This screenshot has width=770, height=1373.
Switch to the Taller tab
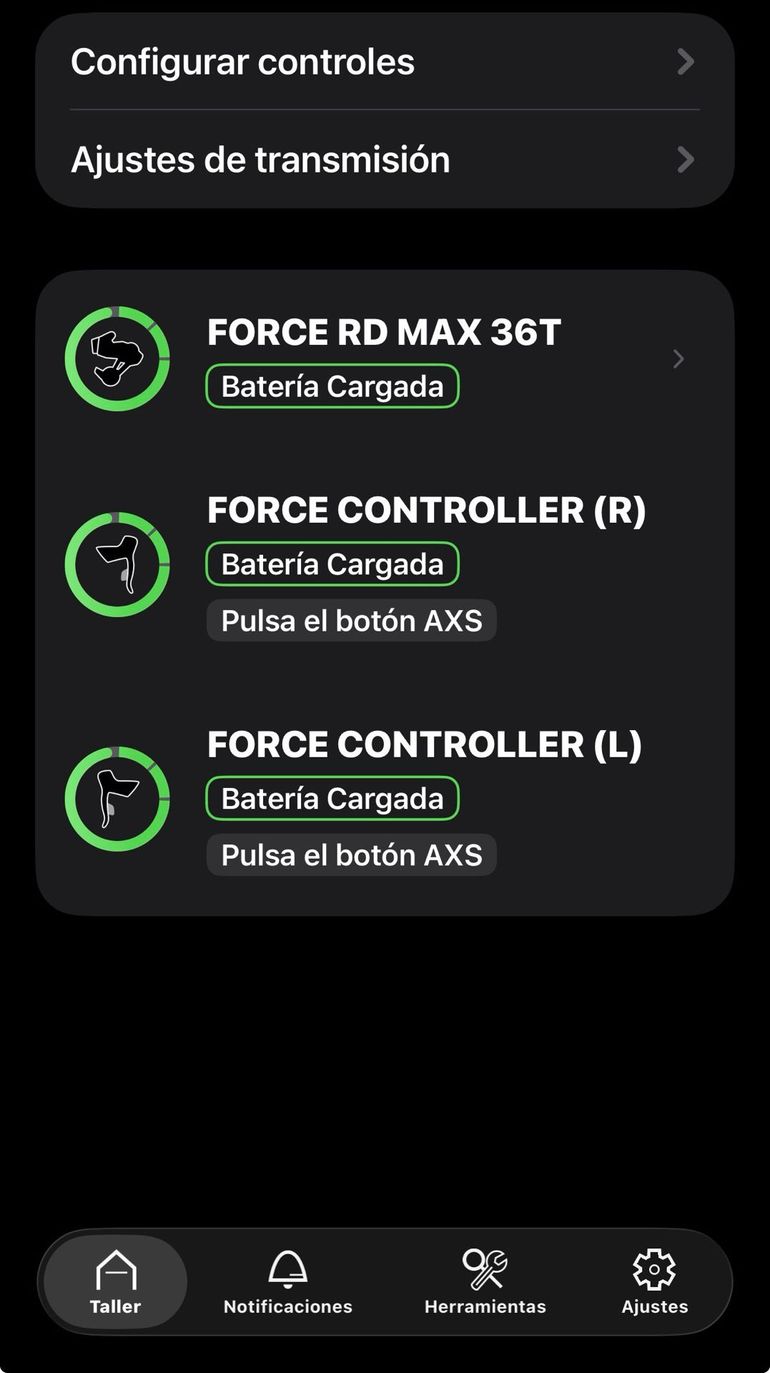pyautogui.click(x=116, y=1282)
